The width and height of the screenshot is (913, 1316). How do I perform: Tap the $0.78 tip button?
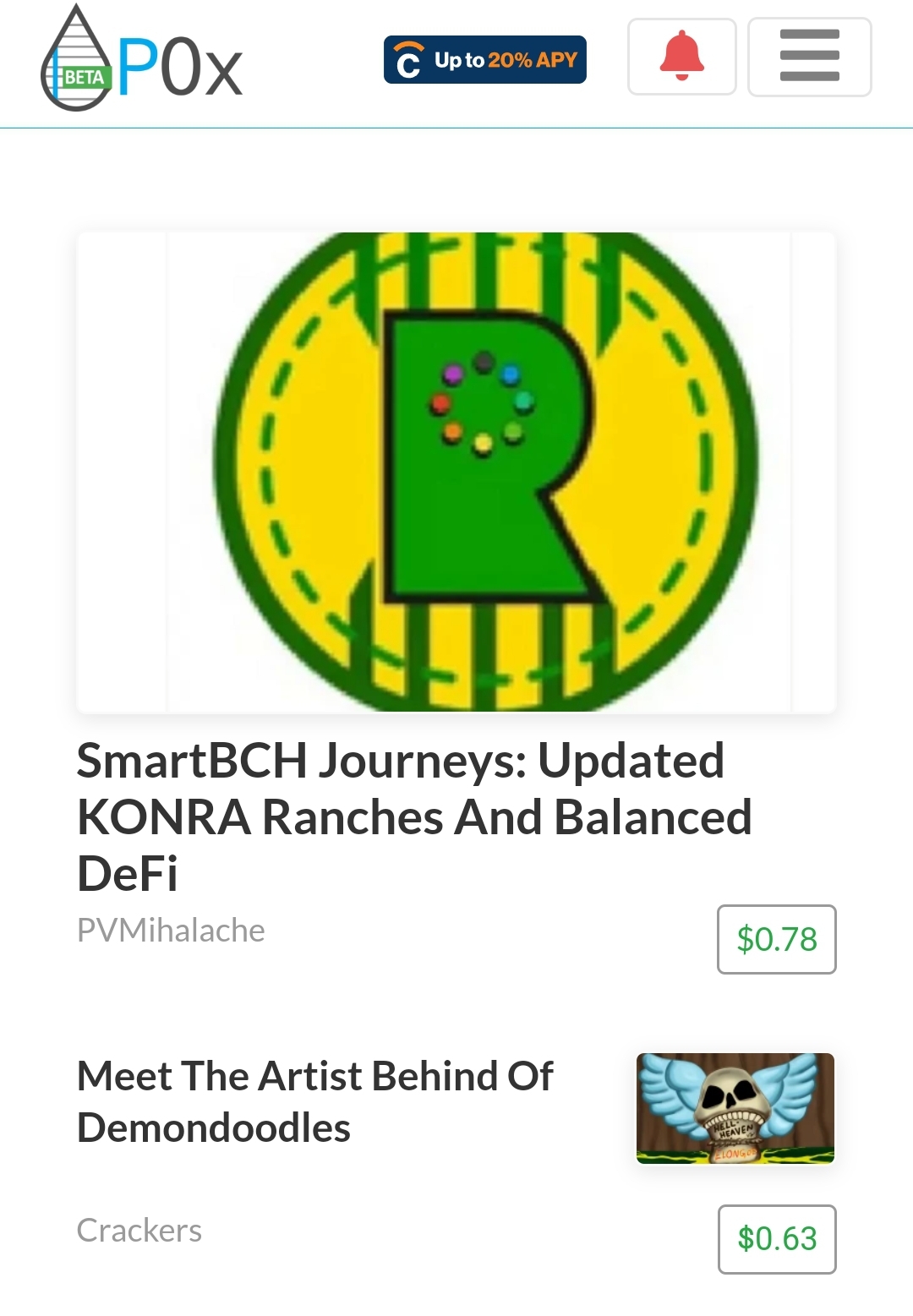(x=776, y=939)
